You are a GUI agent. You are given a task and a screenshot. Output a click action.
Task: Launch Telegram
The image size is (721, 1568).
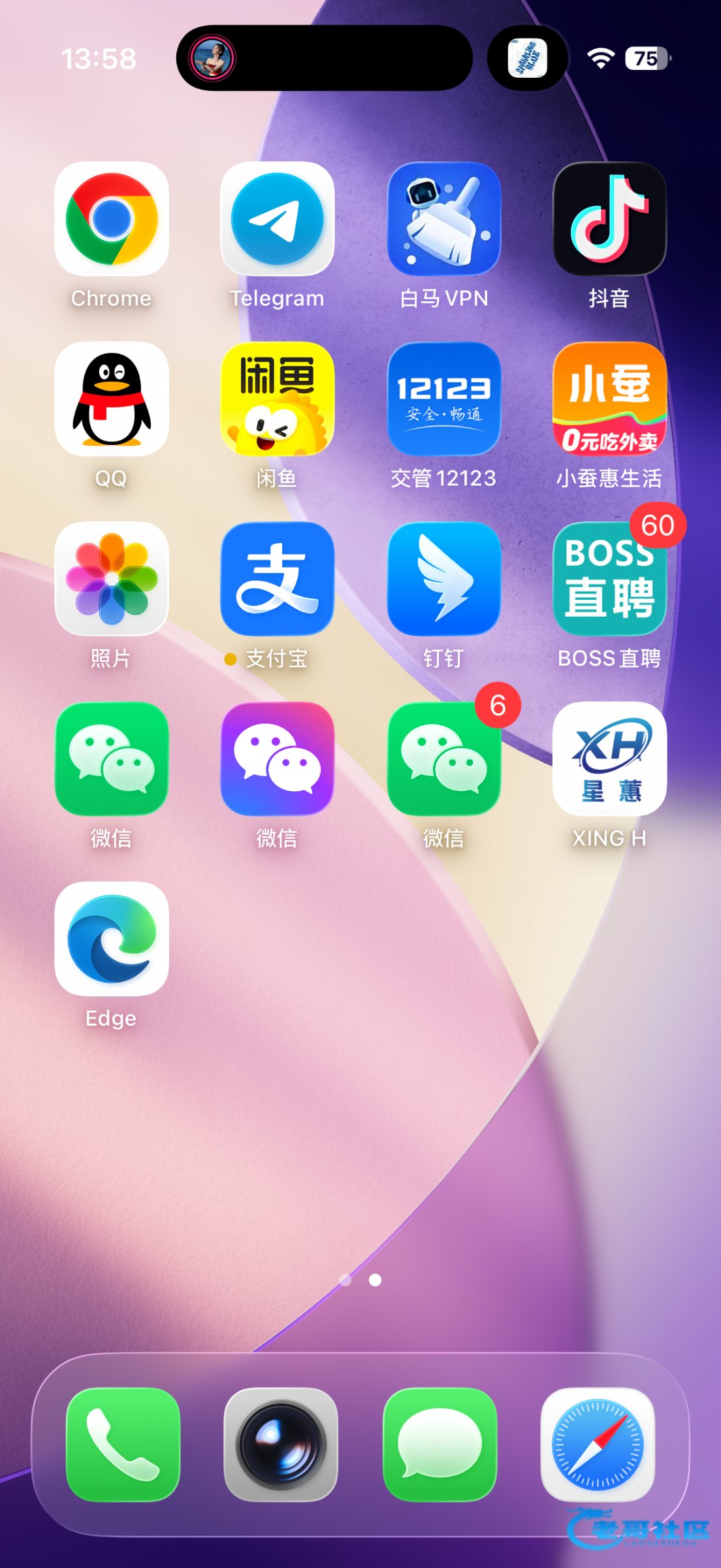point(278,219)
